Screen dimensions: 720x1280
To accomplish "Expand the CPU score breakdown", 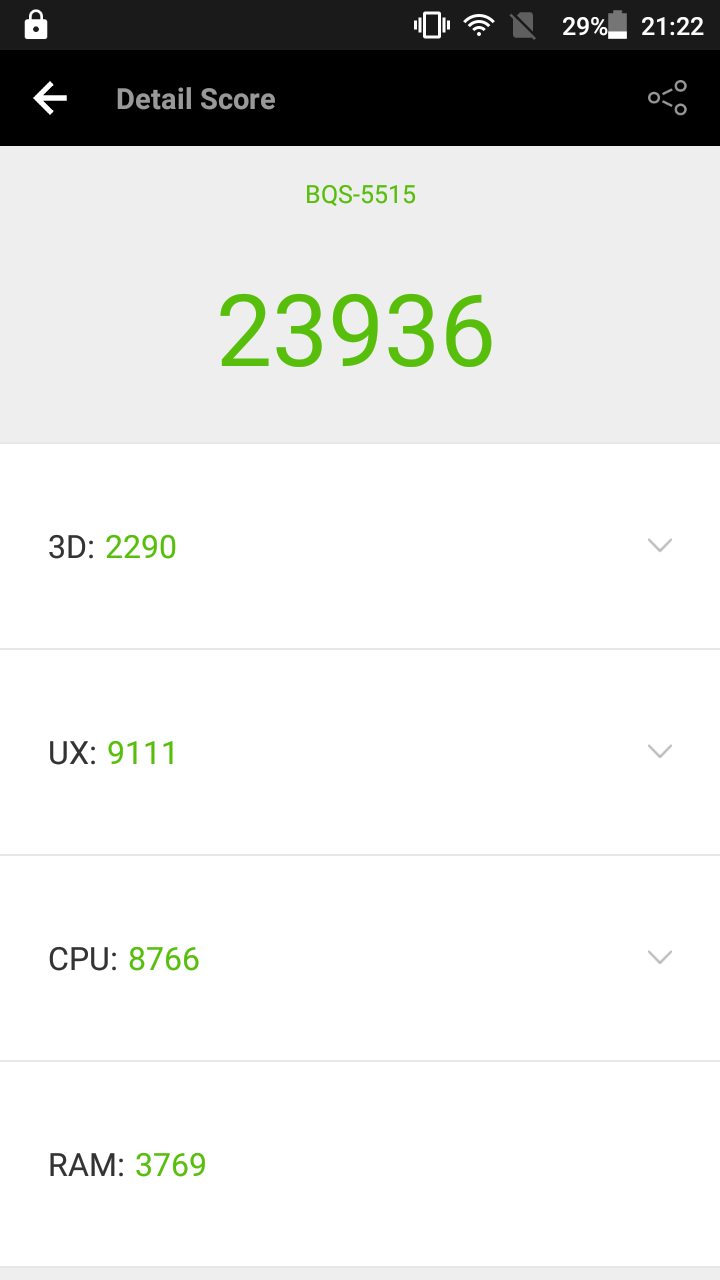I will pyautogui.click(x=659, y=958).
